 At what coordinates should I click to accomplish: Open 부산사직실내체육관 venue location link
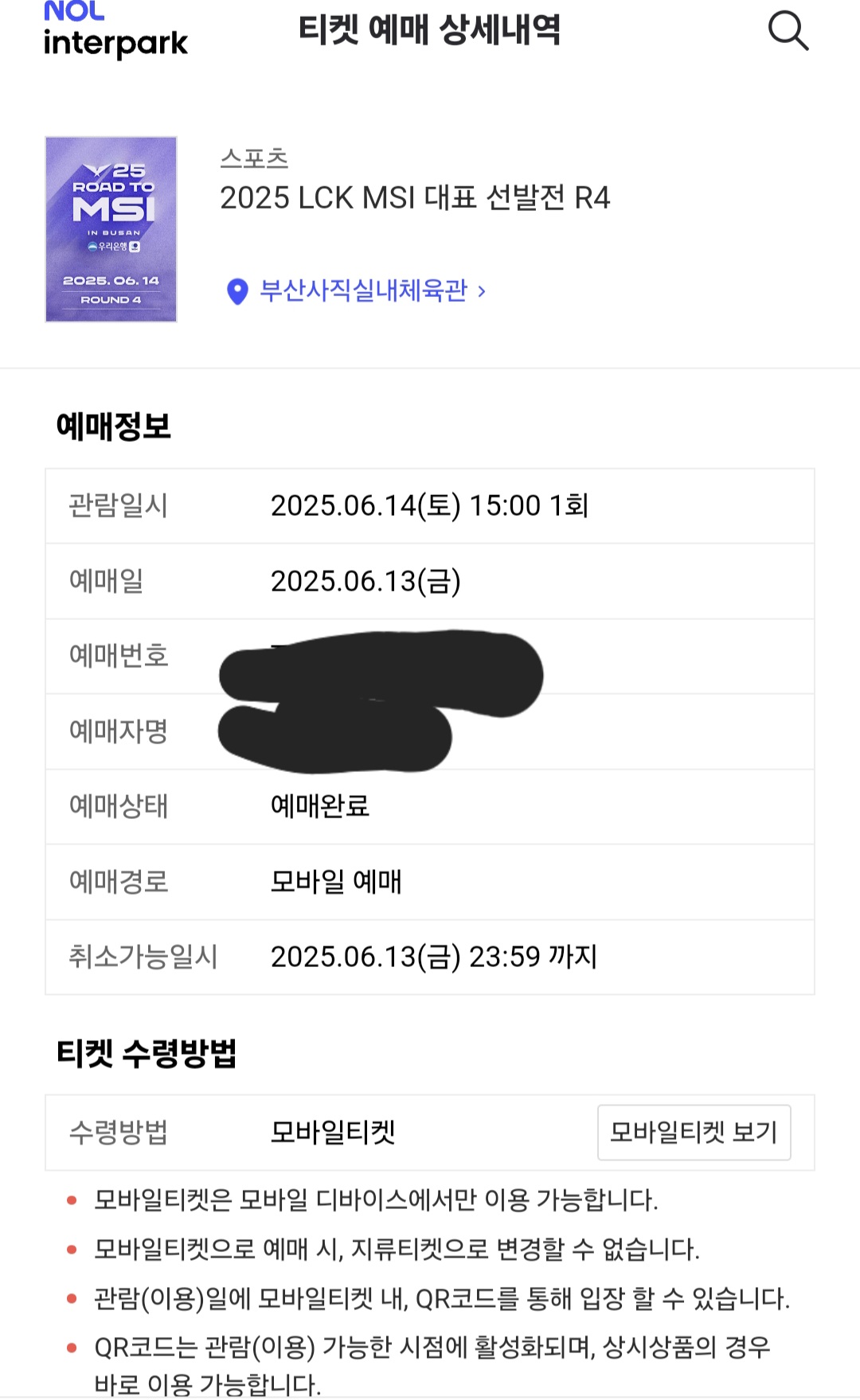[x=356, y=291]
